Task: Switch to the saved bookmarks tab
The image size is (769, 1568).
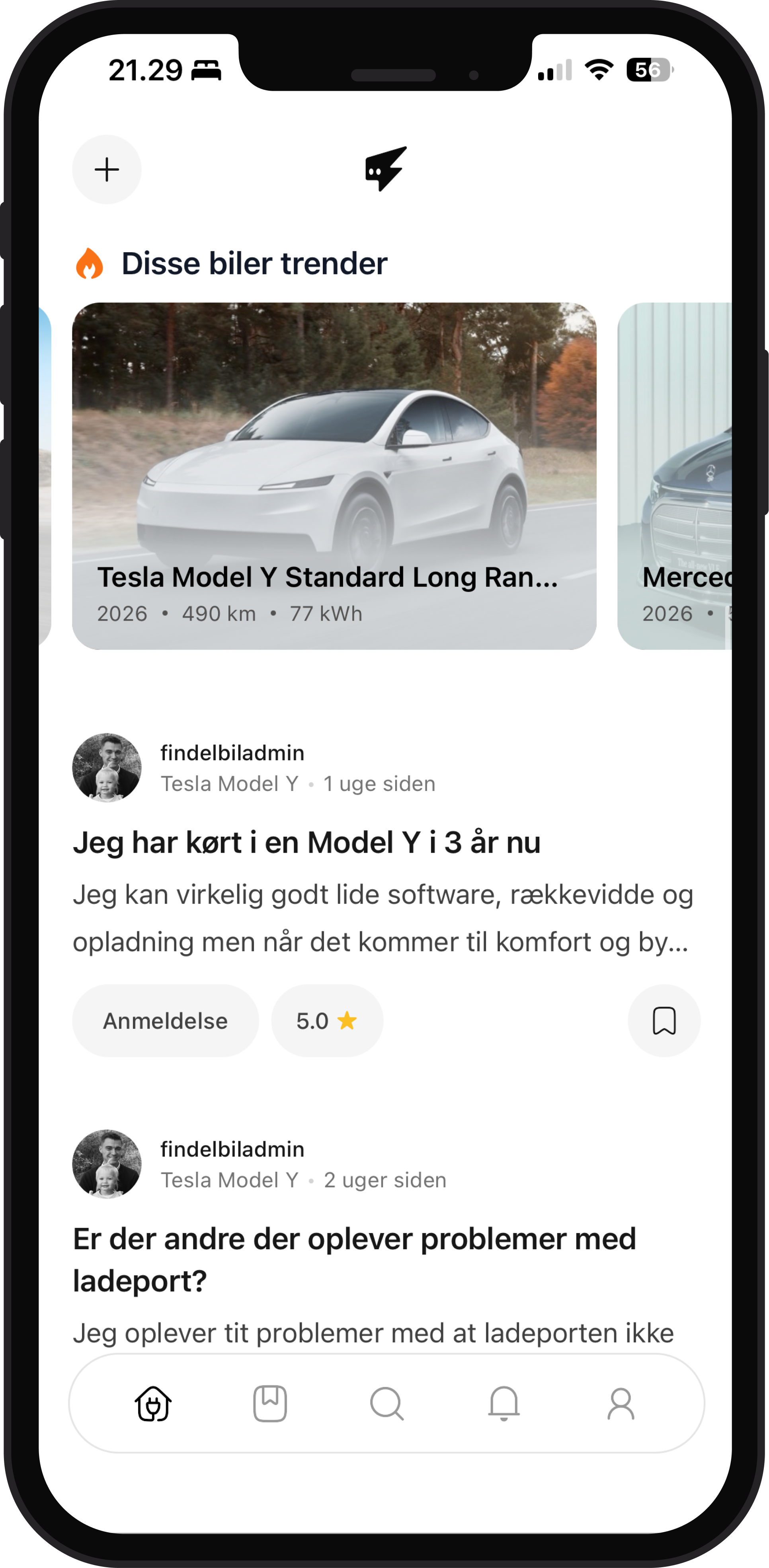Action: click(x=270, y=1404)
